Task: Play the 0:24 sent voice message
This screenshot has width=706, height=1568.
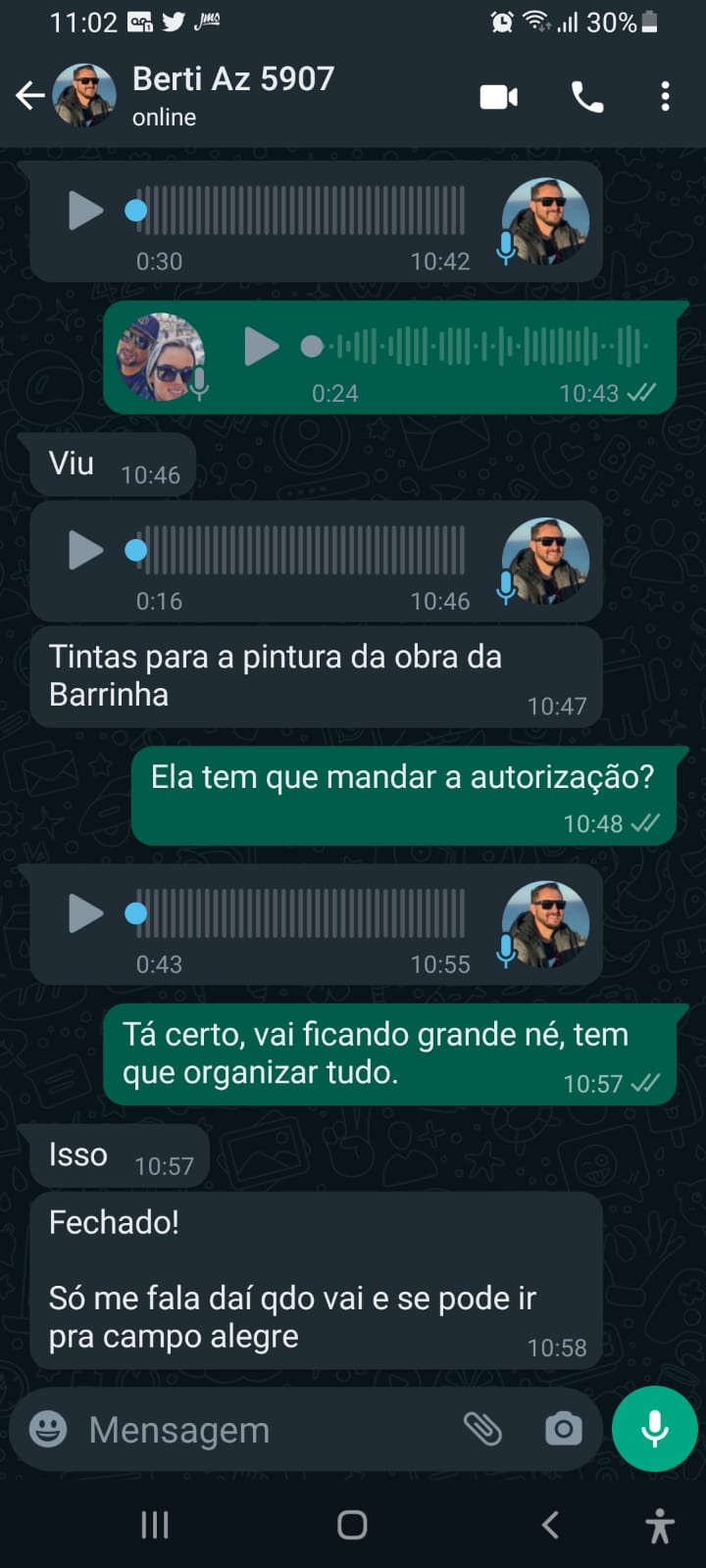Action: (261, 346)
